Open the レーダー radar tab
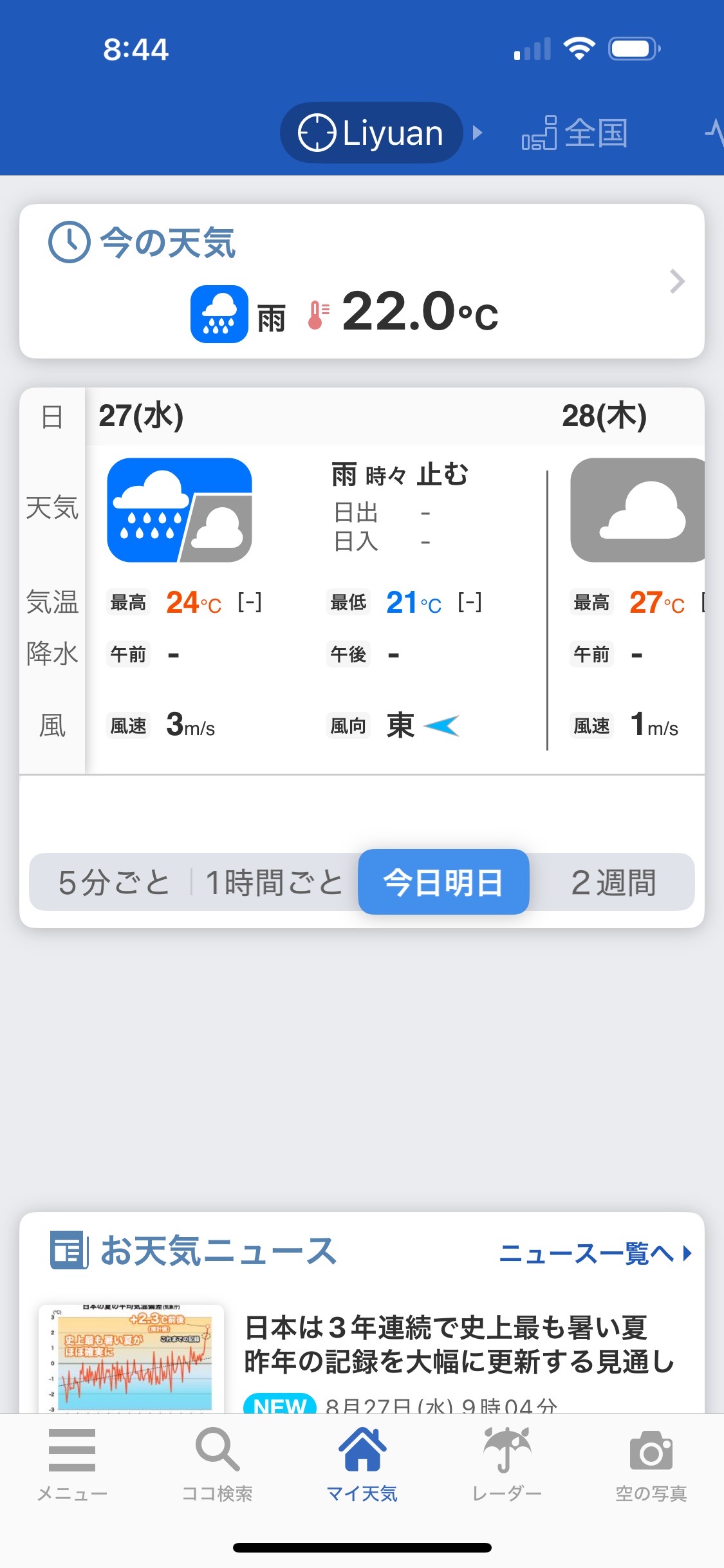This screenshot has height=1568, width=724. 507,1465
